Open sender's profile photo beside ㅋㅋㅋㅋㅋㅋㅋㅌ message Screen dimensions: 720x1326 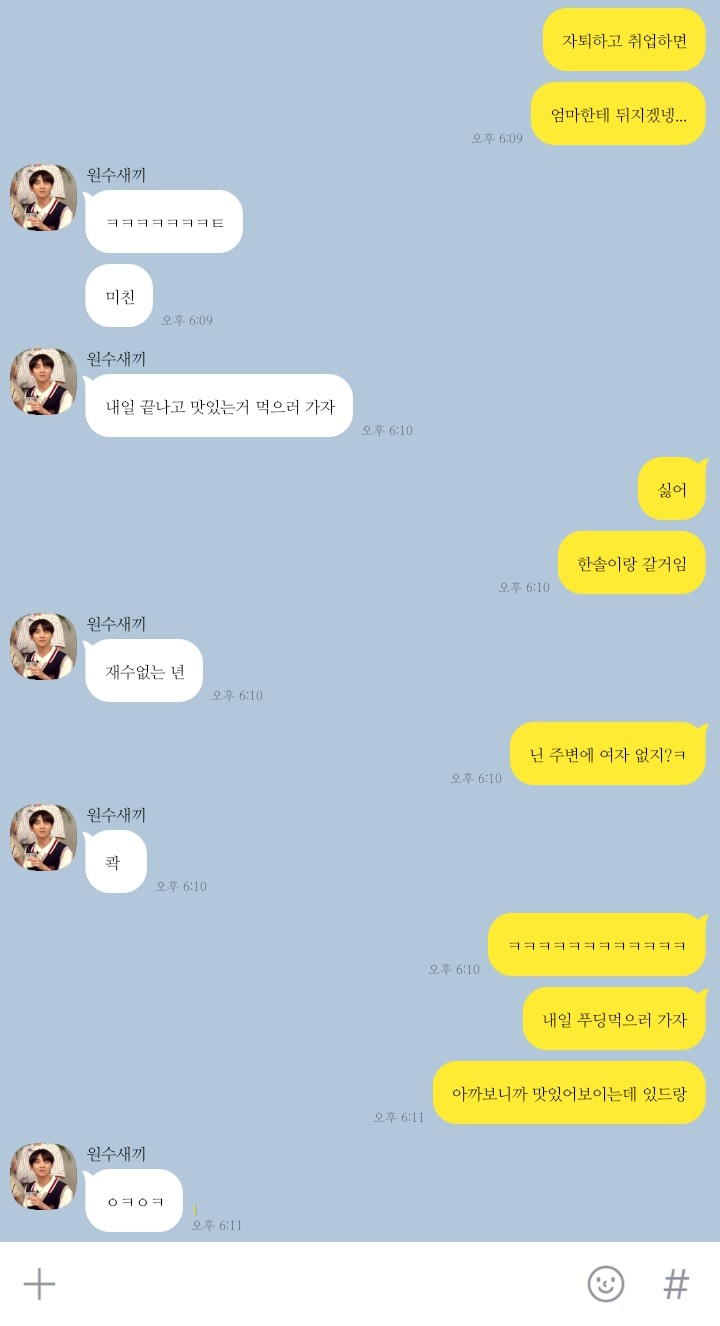44,198
